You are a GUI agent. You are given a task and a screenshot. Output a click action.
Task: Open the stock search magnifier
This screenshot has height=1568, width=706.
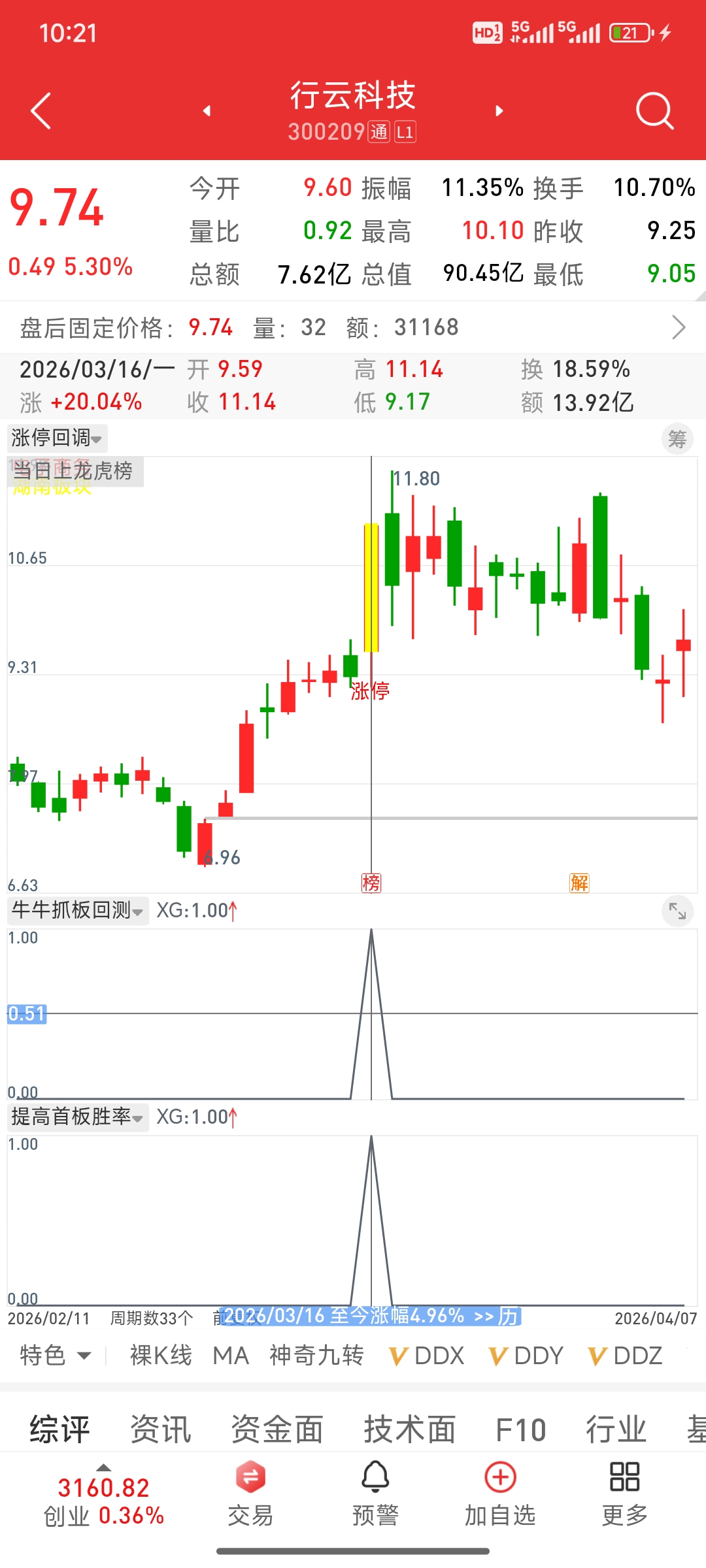(x=654, y=111)
